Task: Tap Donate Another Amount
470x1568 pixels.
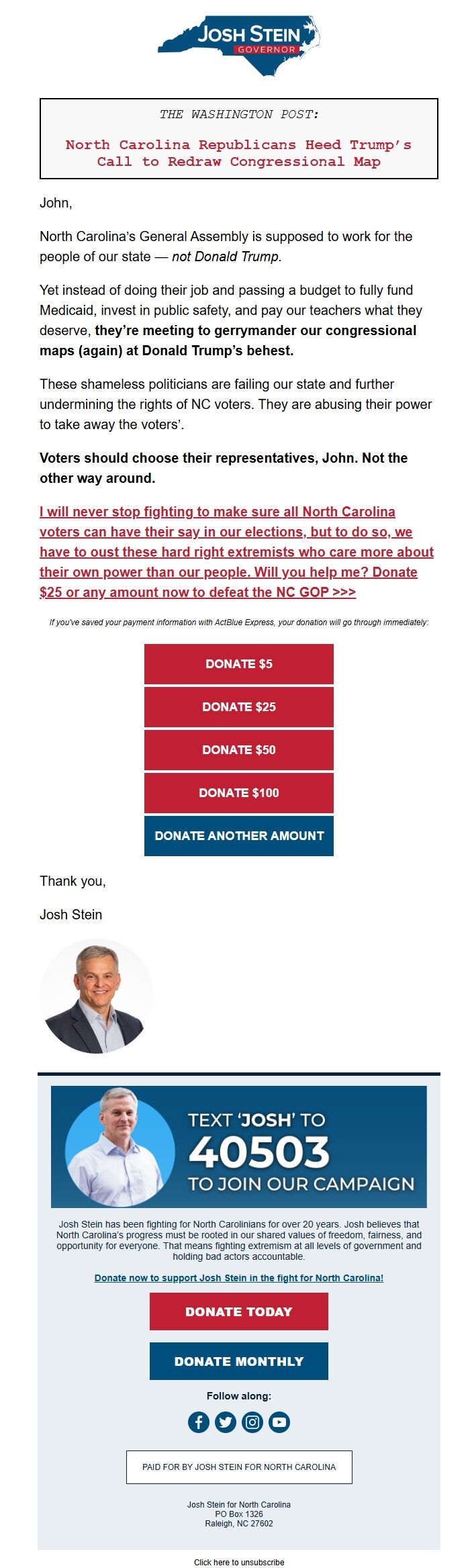Action: 238,835
